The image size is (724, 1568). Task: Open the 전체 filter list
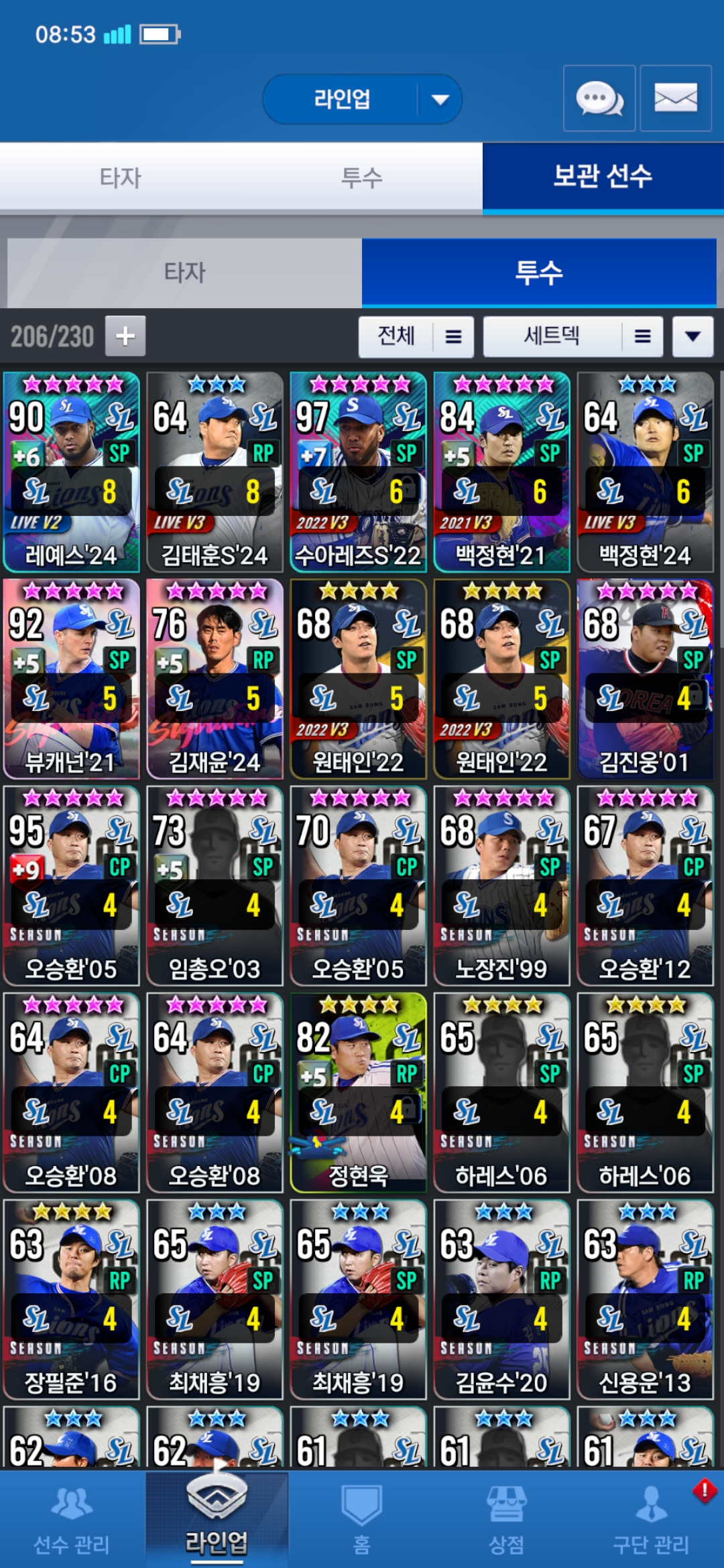click(x=416, y=336)
